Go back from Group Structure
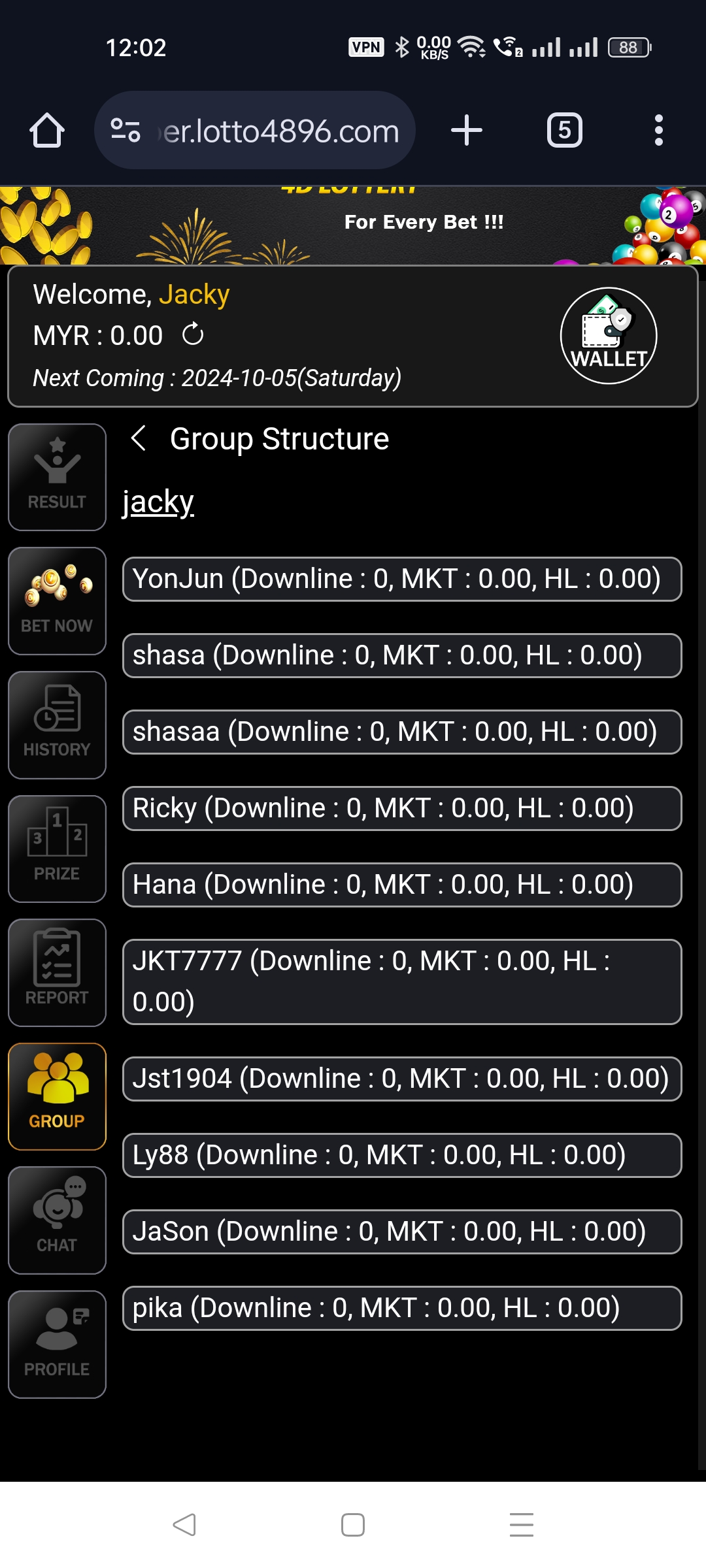 click(139, 438)
